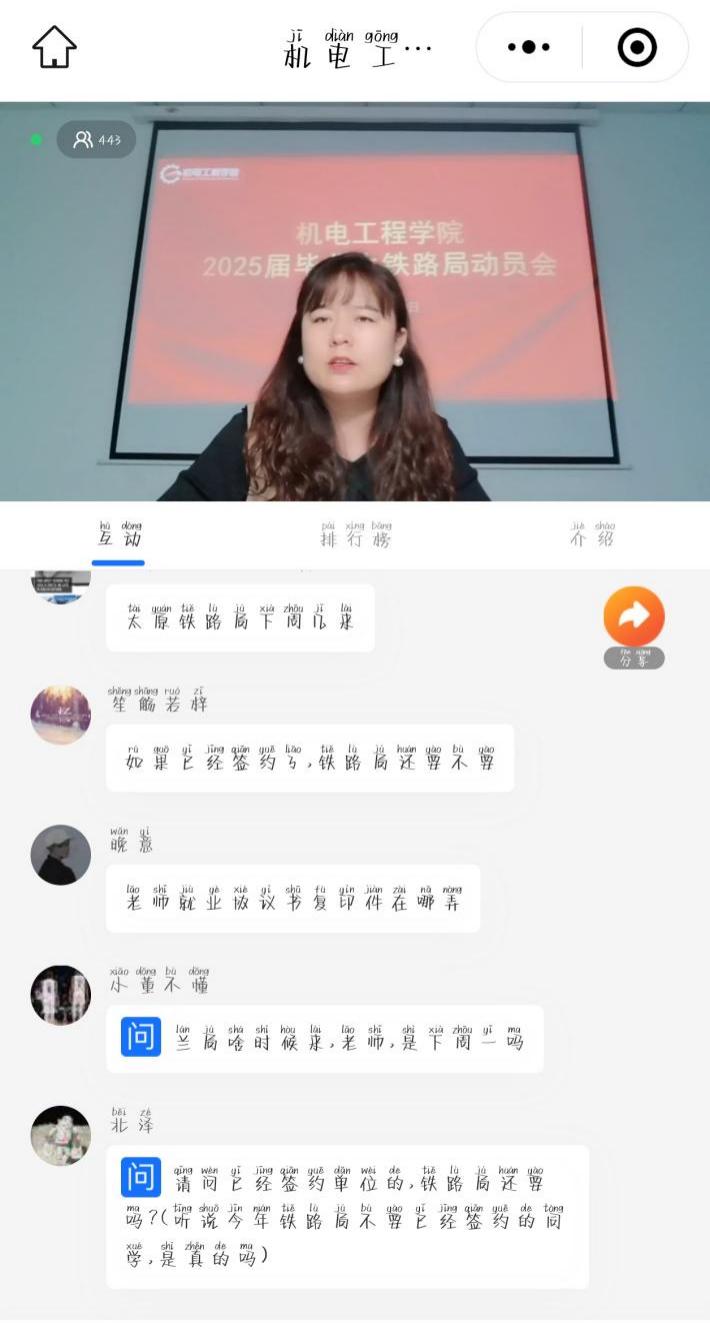Close the mini program via target icon
Viewport: 710px width, 1323px height.
pos(637,47)
